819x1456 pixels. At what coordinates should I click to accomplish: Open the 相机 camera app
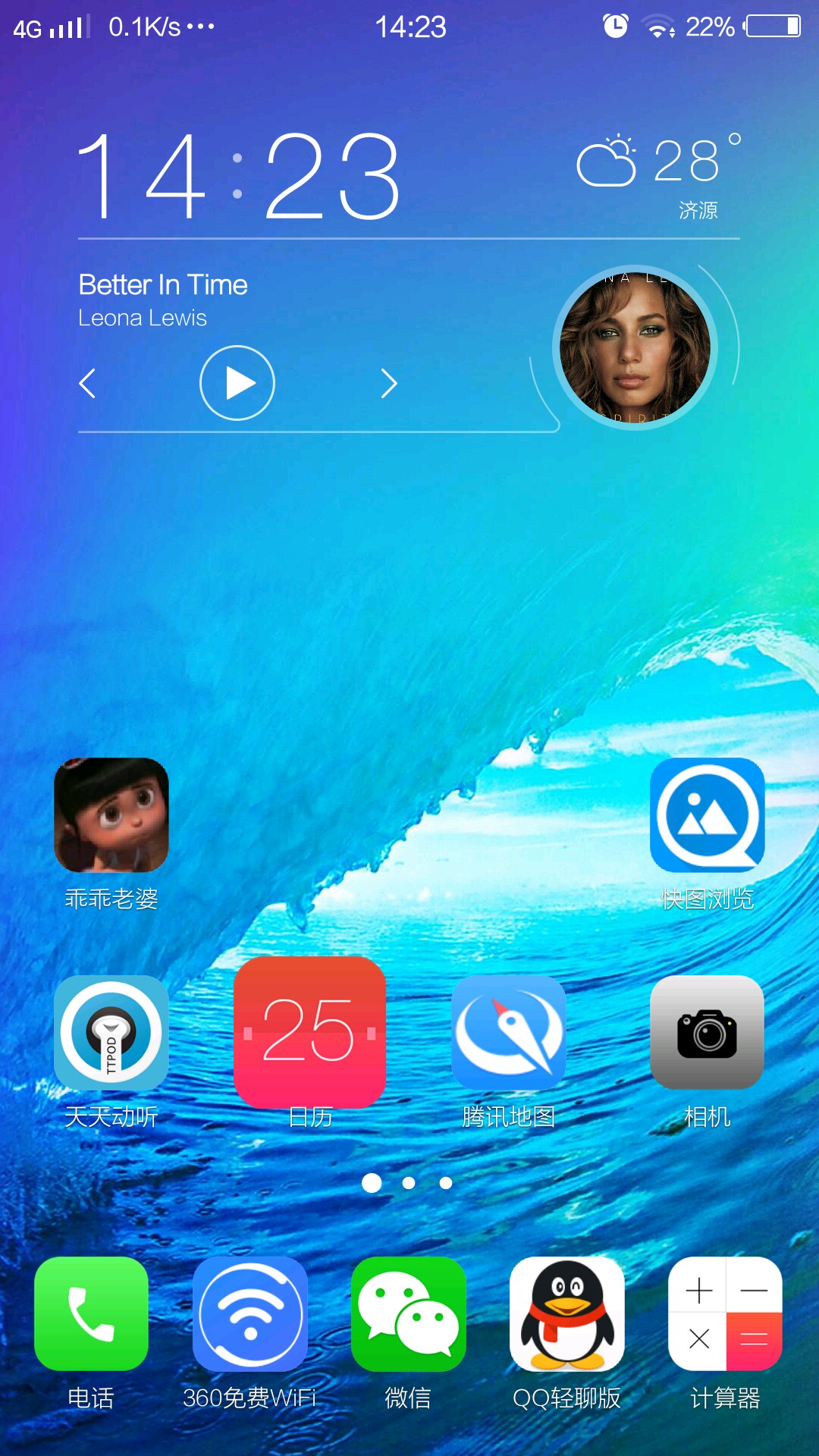tap(707, 1033)
